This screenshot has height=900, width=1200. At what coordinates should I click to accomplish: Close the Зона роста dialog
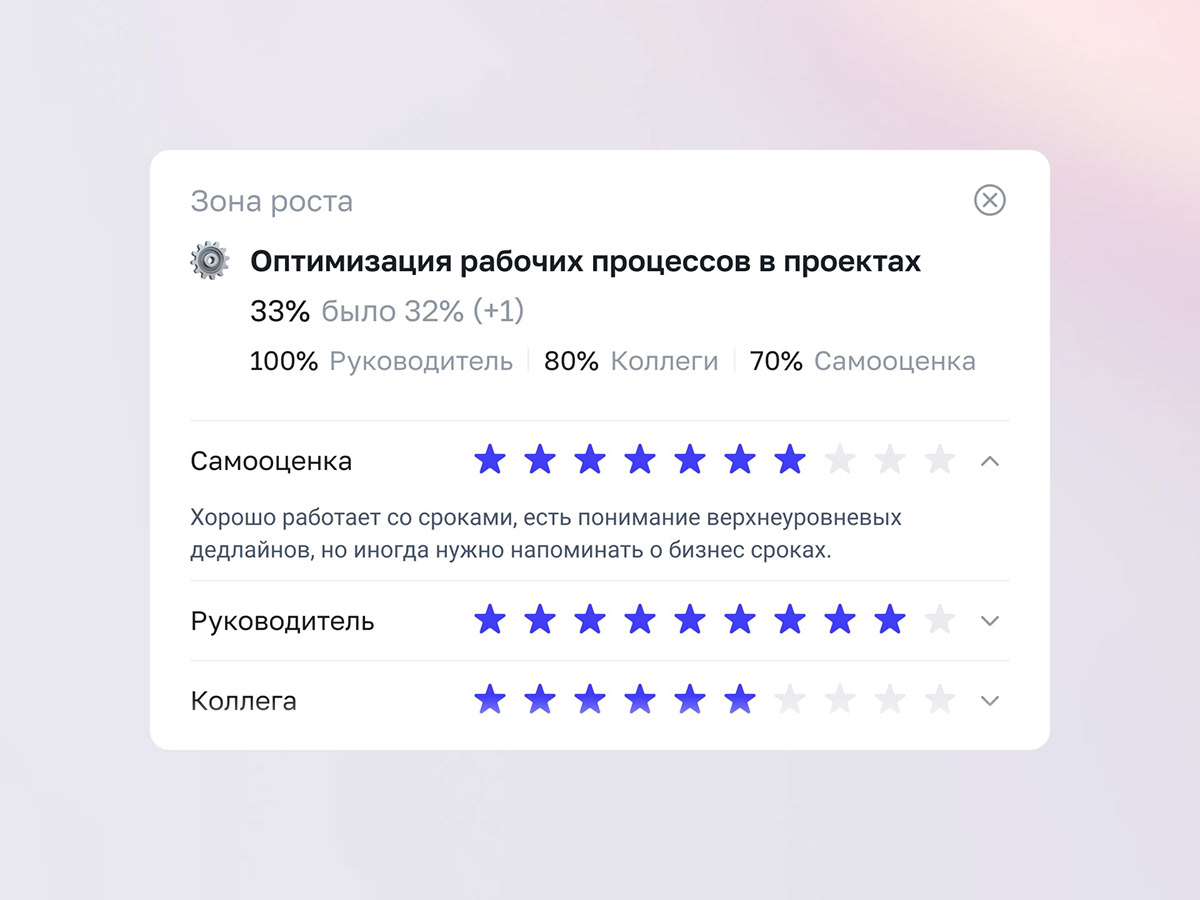click(990, 200)
